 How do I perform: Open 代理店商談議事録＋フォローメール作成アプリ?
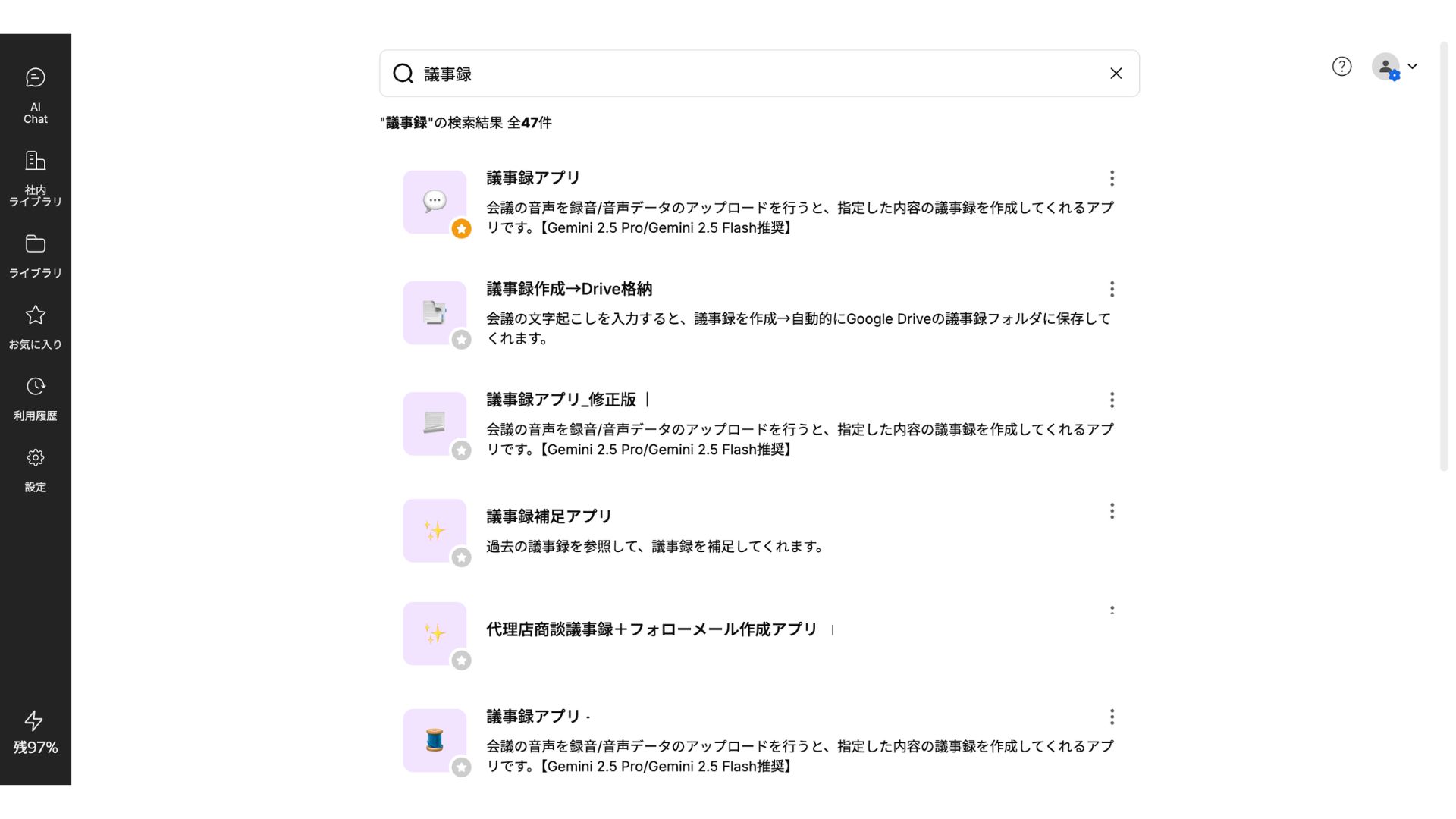(x=651, y=629)
